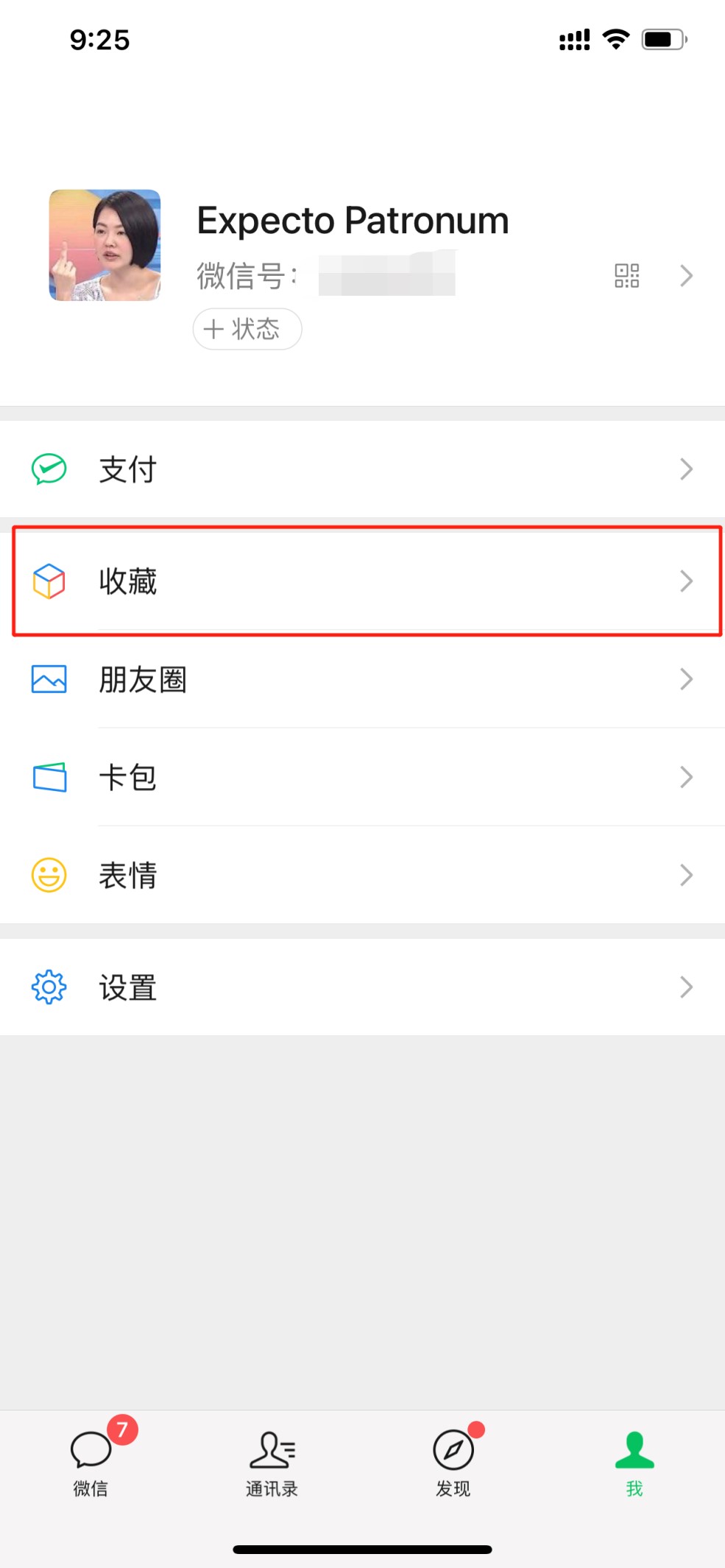Open 设置 settings
725x1568 pixels.
click(x=362, y=987)
